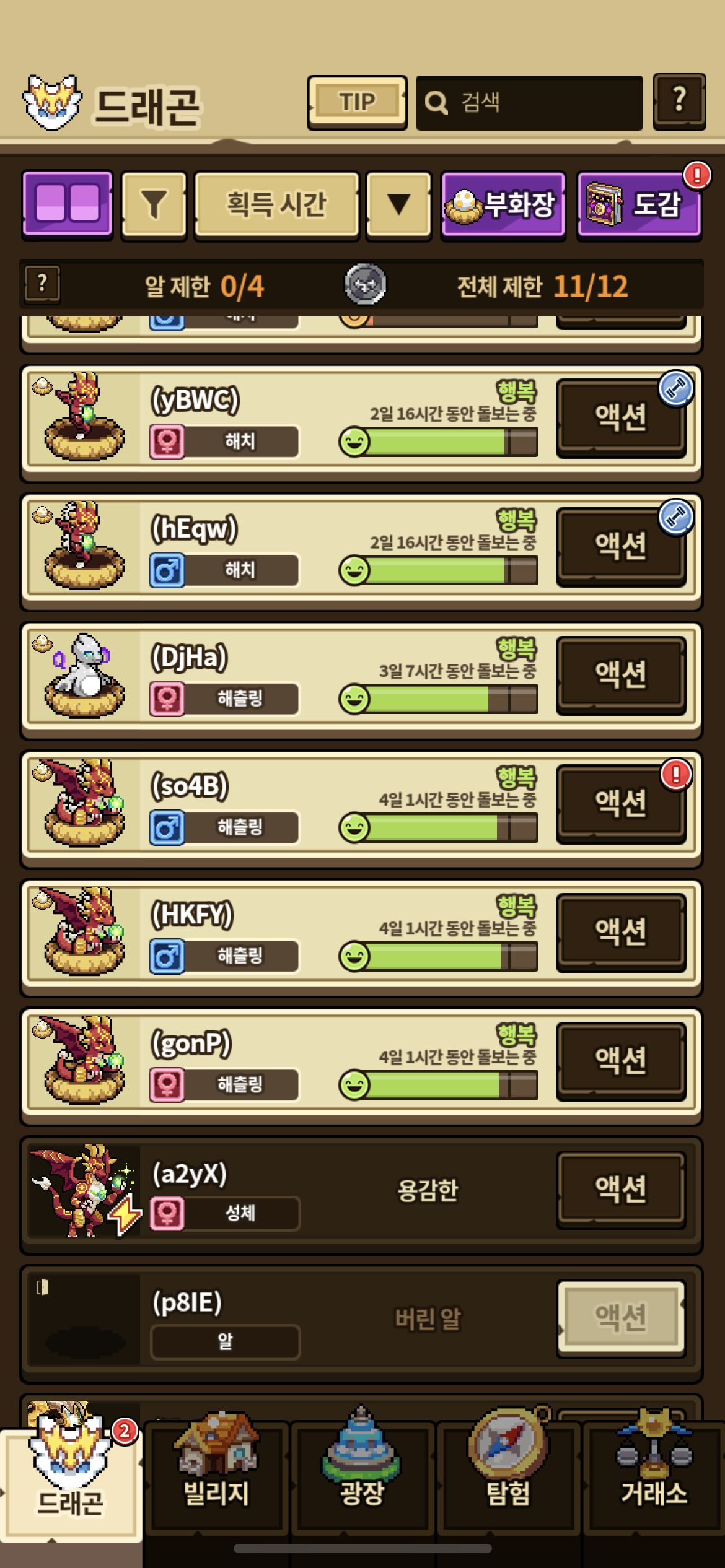Viewport: 725px width, 1568px height.
Task: Open the 부화장 hatchery
Action: (x=503, y=206)
